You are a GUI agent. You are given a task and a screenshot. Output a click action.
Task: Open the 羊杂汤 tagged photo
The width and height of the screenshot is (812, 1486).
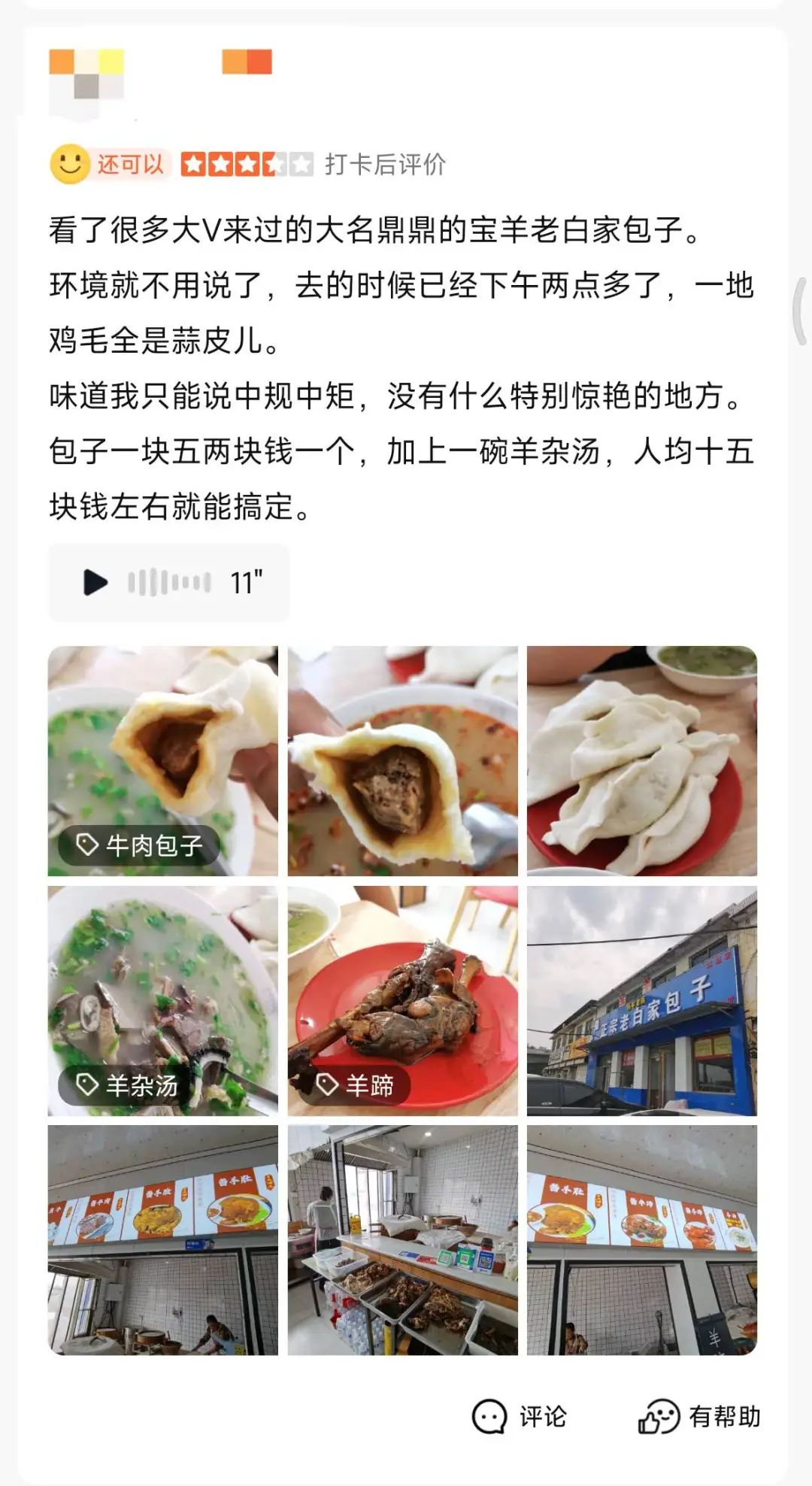pyautogui.click(x=162, y=1000)
